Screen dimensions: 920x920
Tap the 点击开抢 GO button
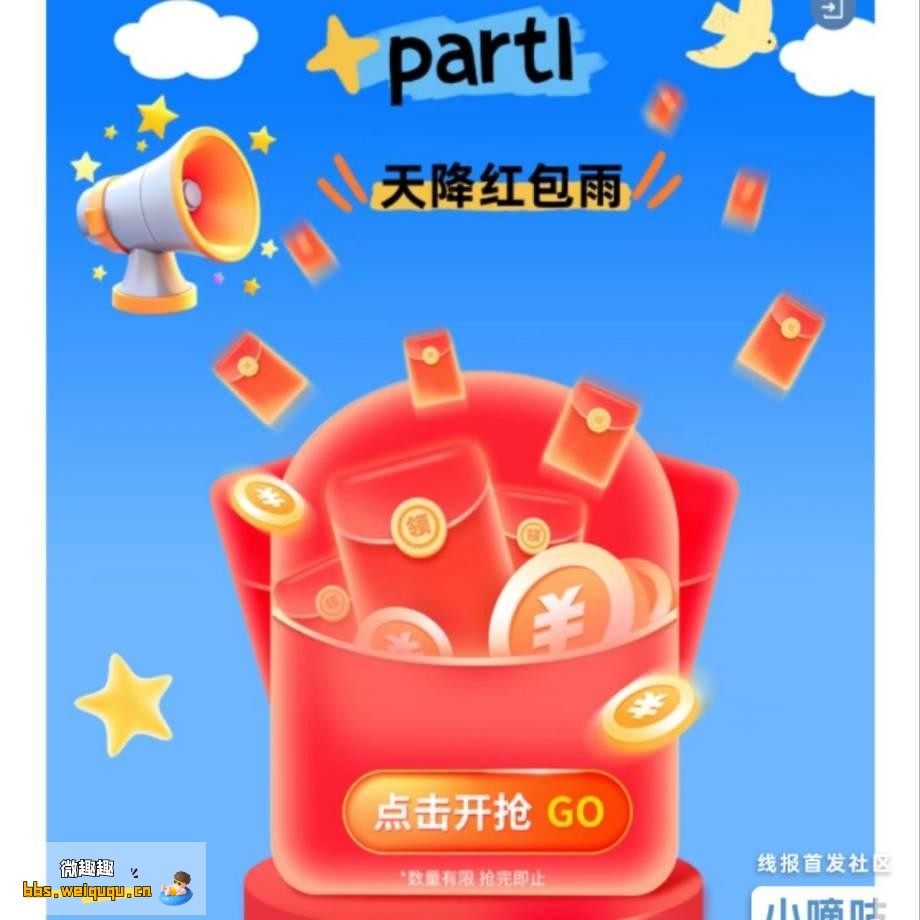tap(488, 812)
